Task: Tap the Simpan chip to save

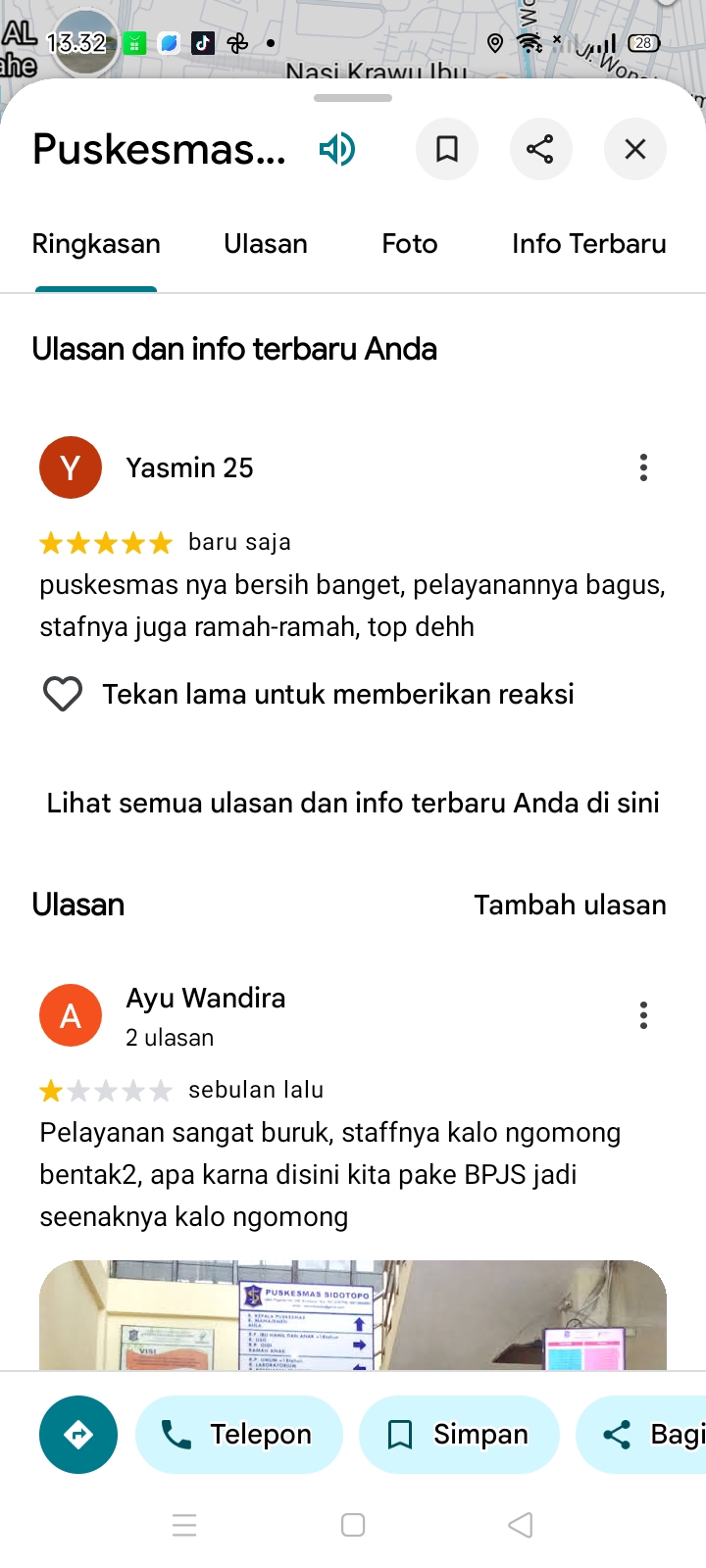Action: coord(459,1435)
